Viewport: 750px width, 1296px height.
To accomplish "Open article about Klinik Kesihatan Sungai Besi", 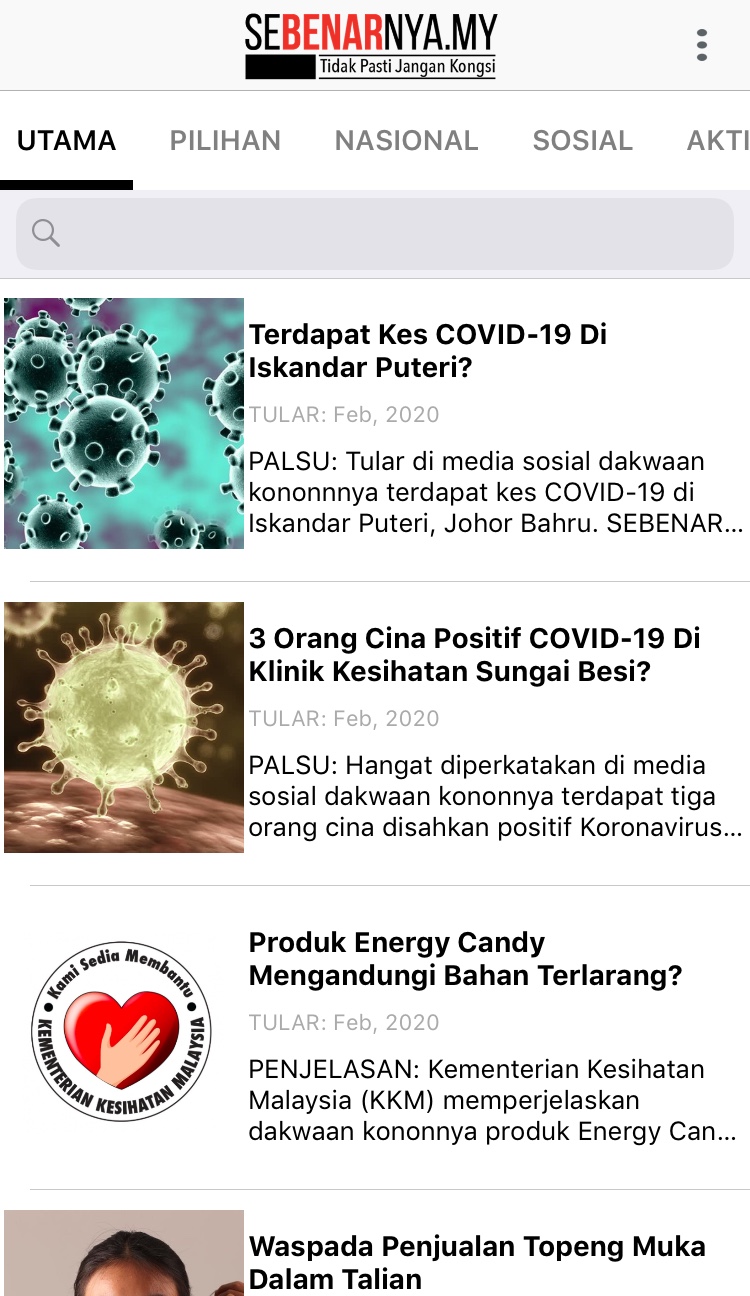I will [474, 655].
